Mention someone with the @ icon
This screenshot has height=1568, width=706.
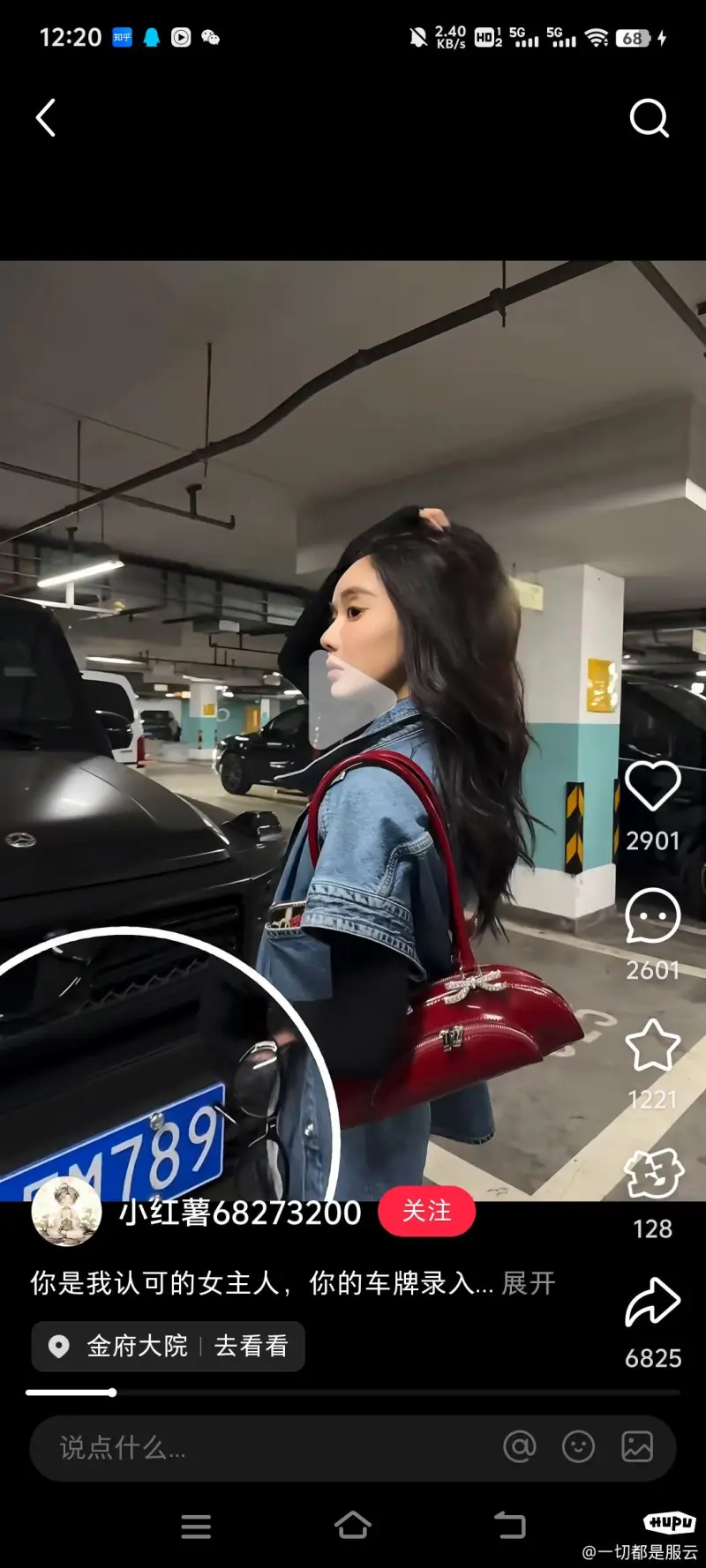pos(519,1447)
